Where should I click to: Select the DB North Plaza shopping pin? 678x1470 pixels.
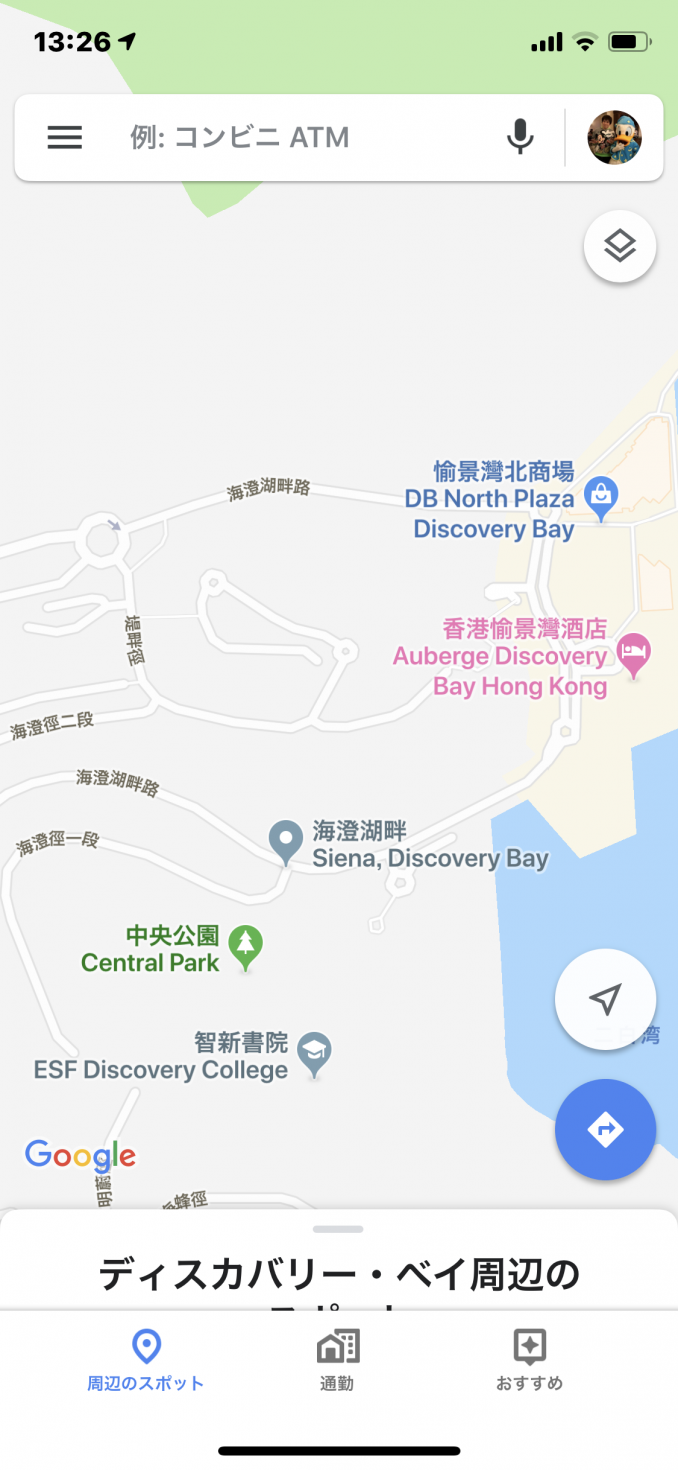pyautogui.click(x=601, y=497)
